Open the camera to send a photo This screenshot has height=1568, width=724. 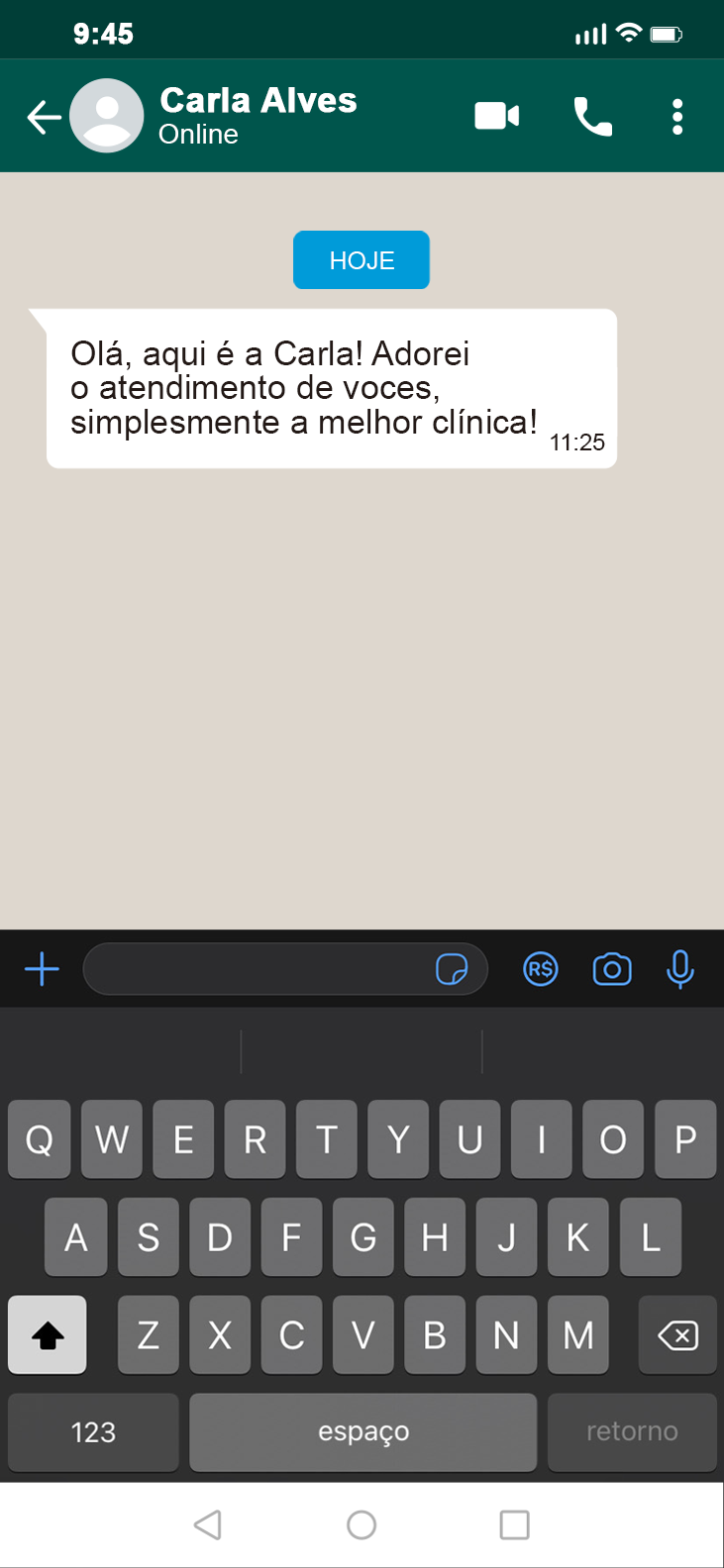coord(612,969)
